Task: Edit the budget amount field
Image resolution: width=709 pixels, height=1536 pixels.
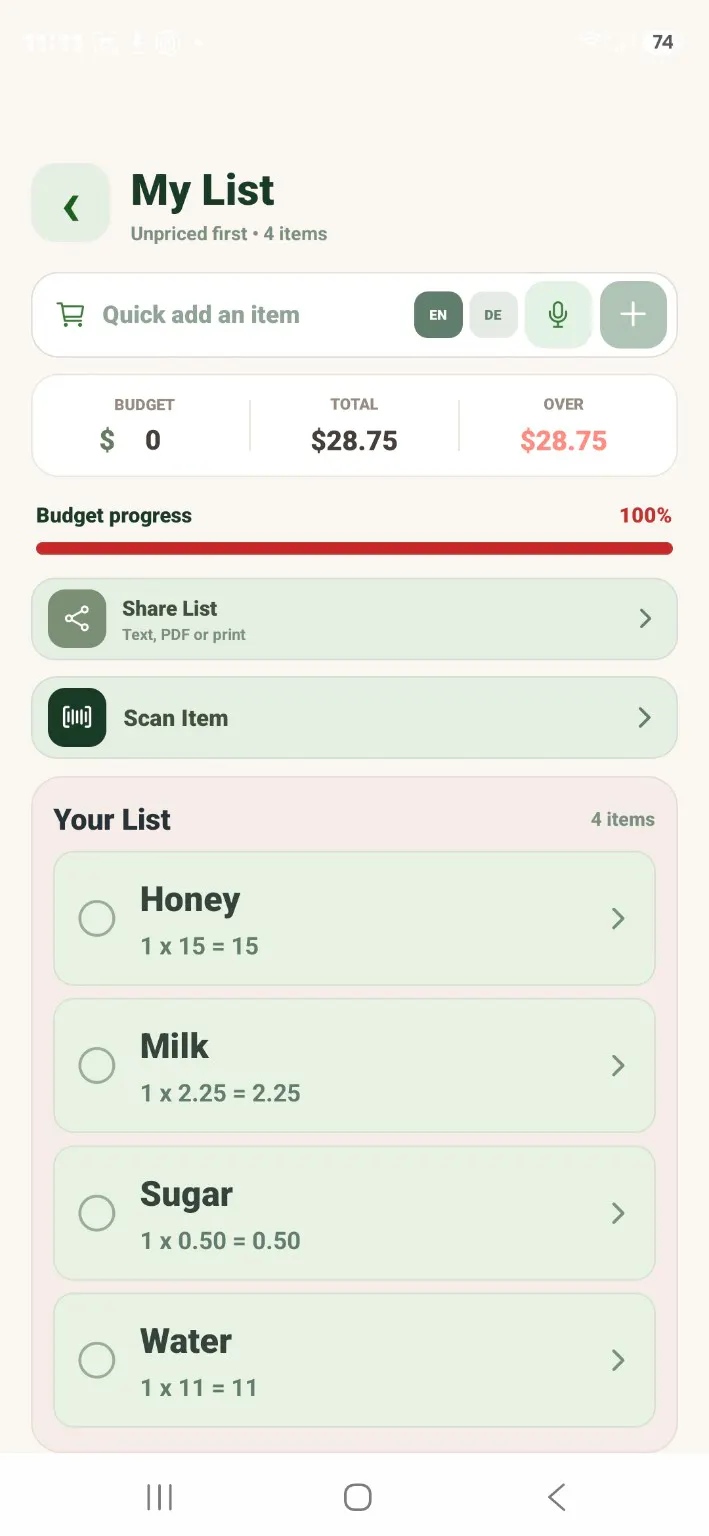Action: pos(152,440)
